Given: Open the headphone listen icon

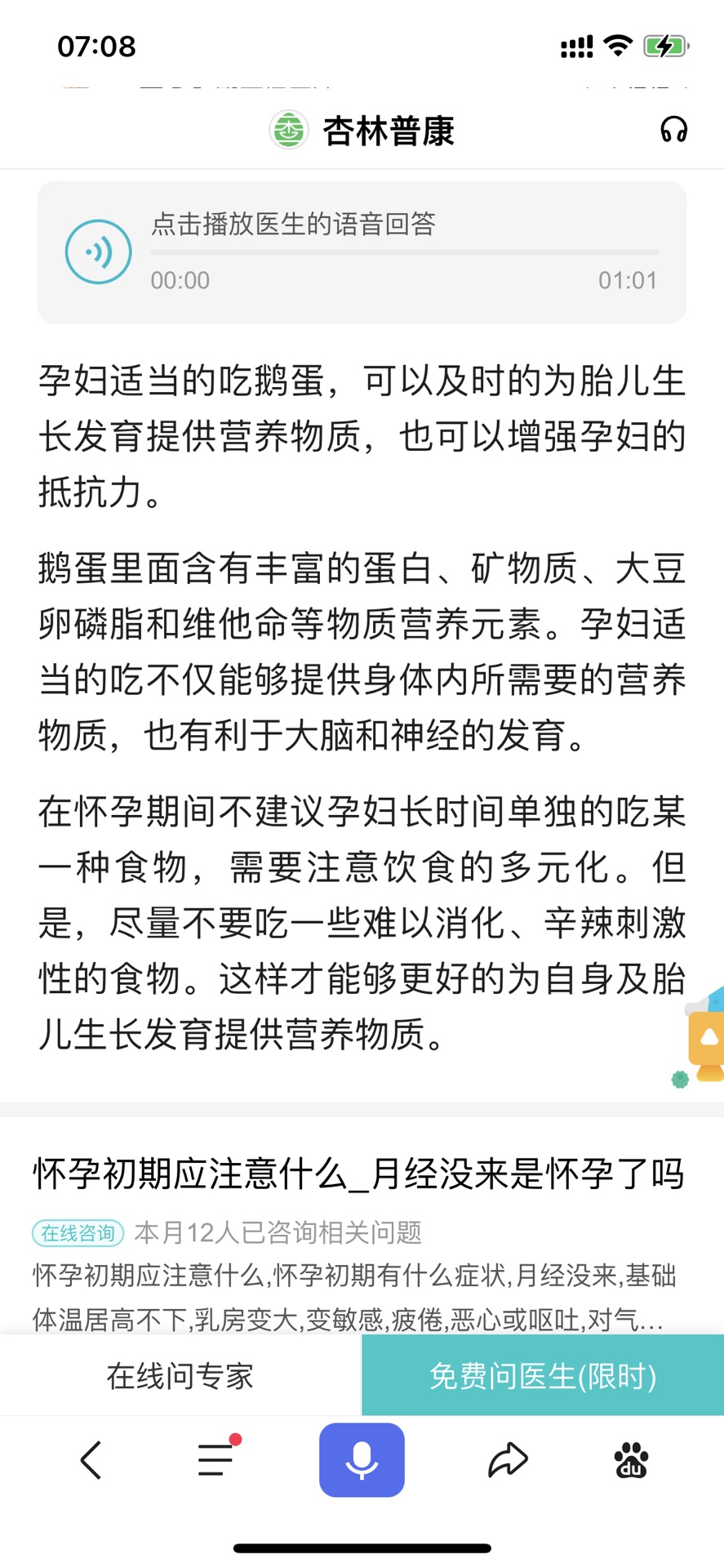Looking at the screenshot, I should tap(673, 131).
